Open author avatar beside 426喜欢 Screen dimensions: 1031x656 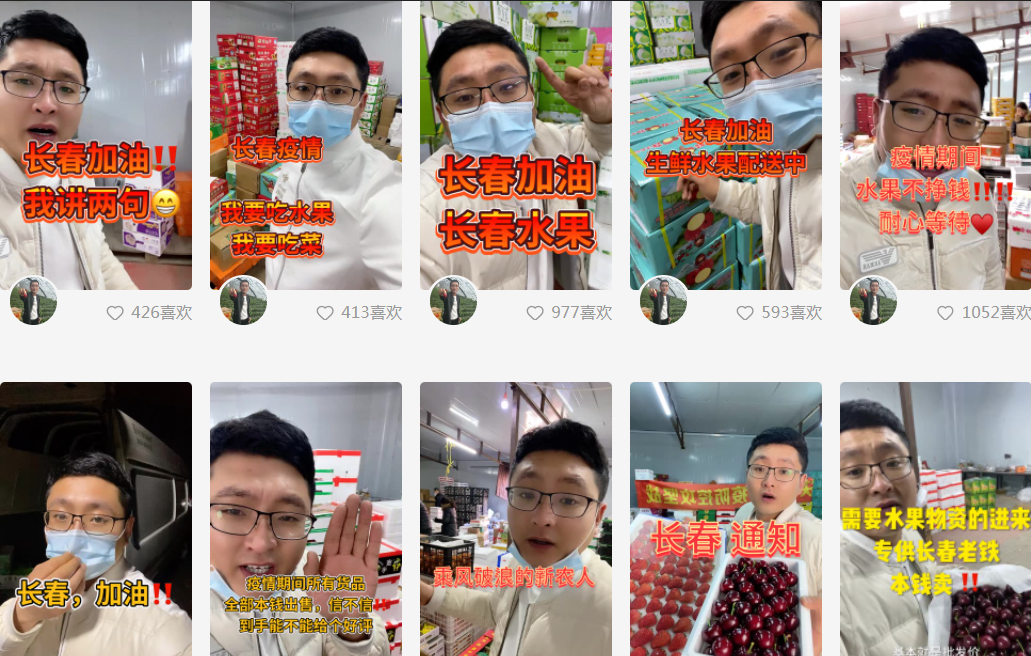(x=34, y=300)
